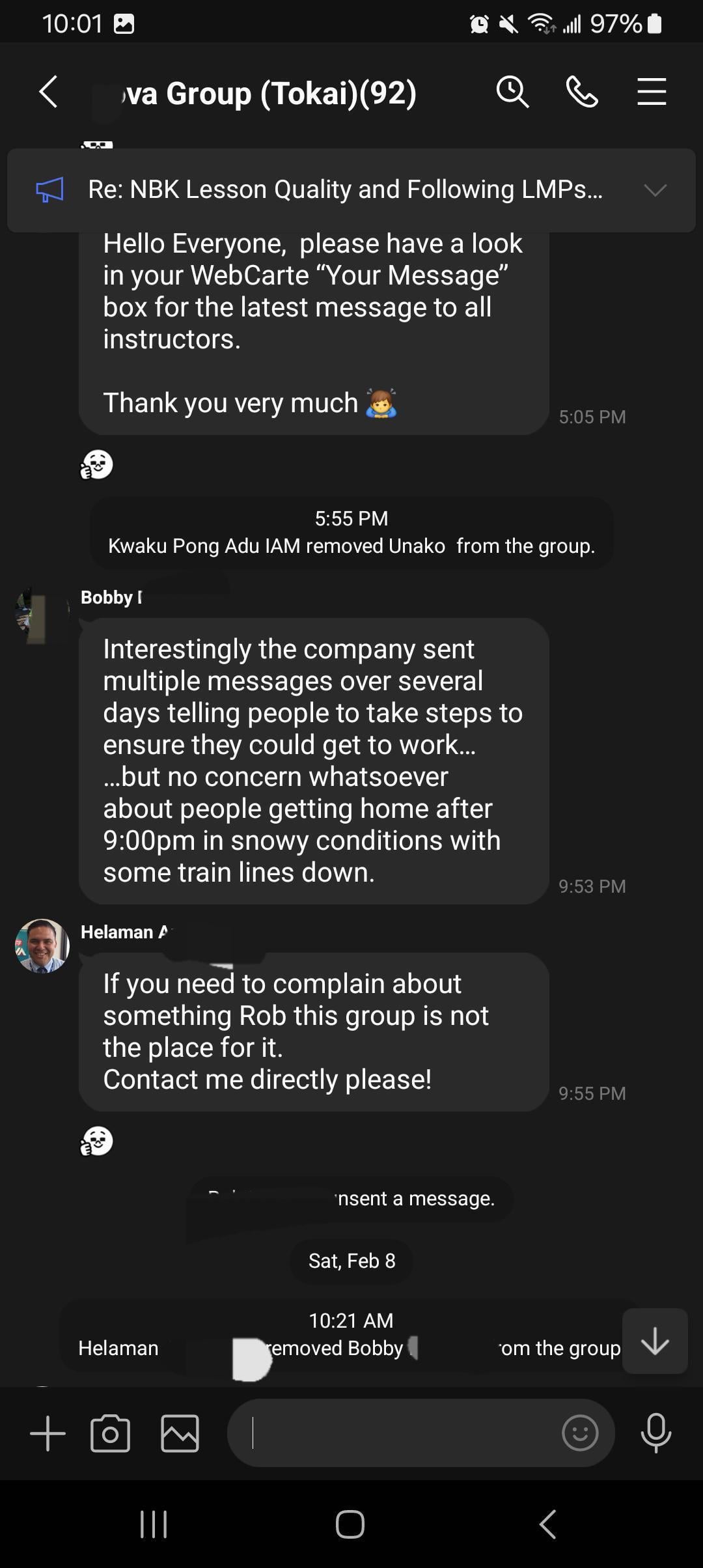
Task: Jump to latest messages with down arrow
Action: tap(655, 1341)
